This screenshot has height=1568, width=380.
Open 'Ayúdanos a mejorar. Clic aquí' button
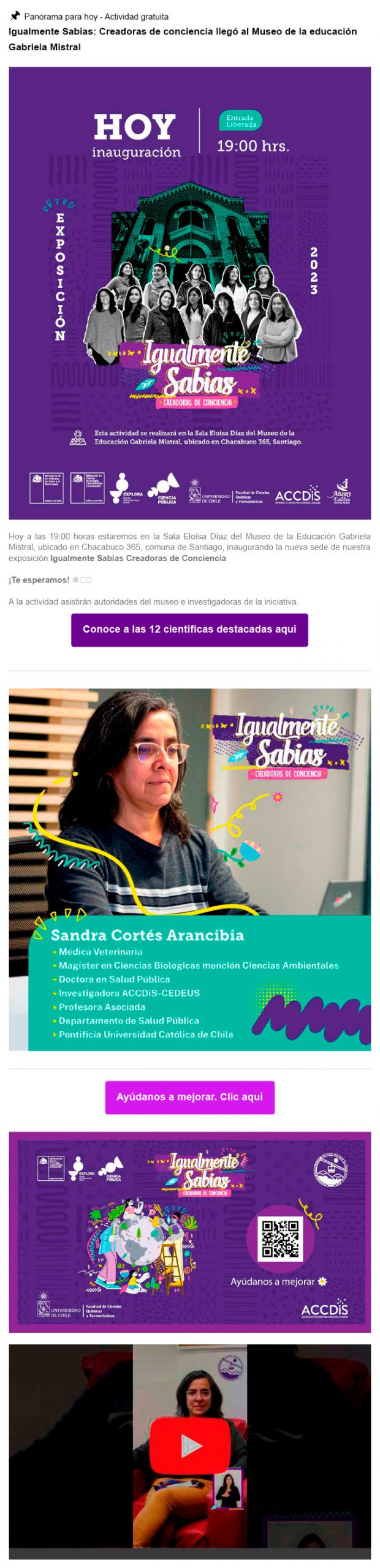(x=189, y=1097)
